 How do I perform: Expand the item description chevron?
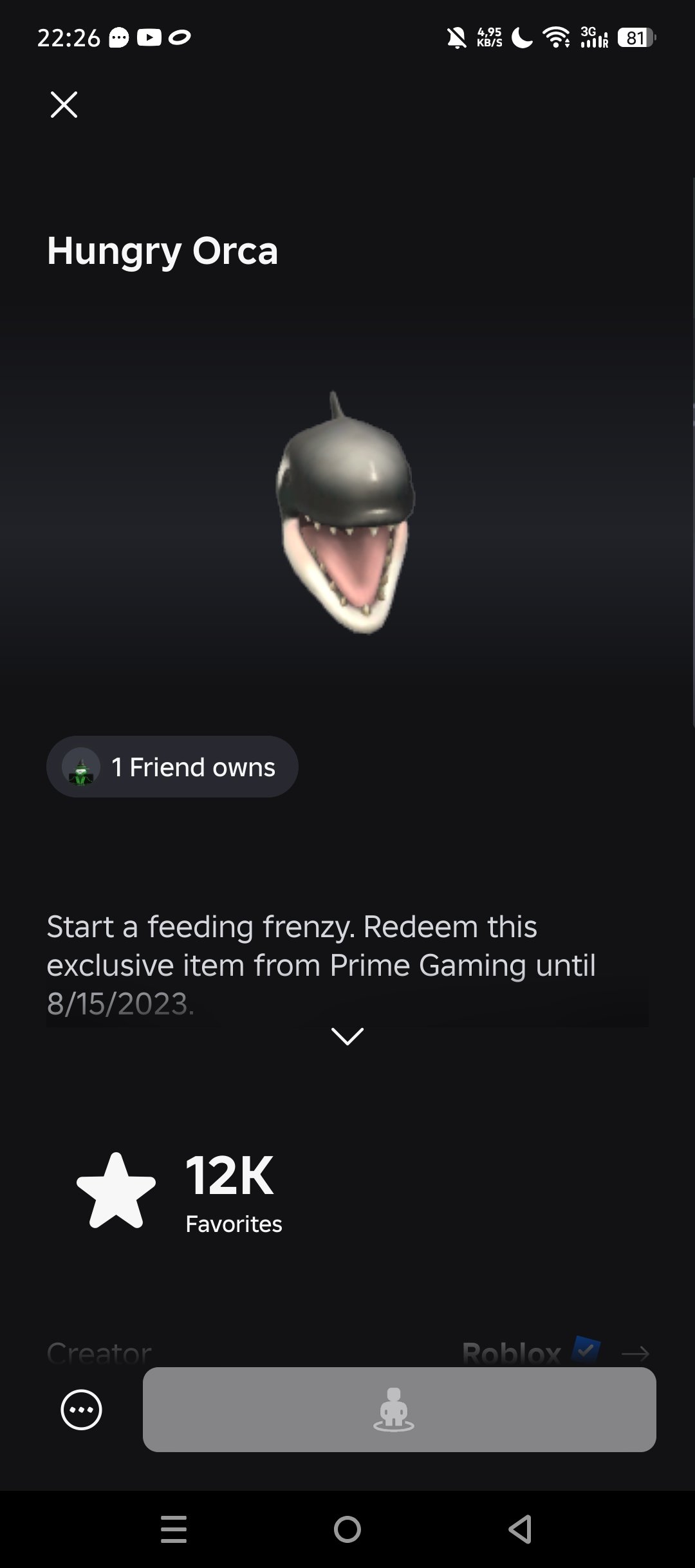pyautogui.click(x=347, y=1036)
